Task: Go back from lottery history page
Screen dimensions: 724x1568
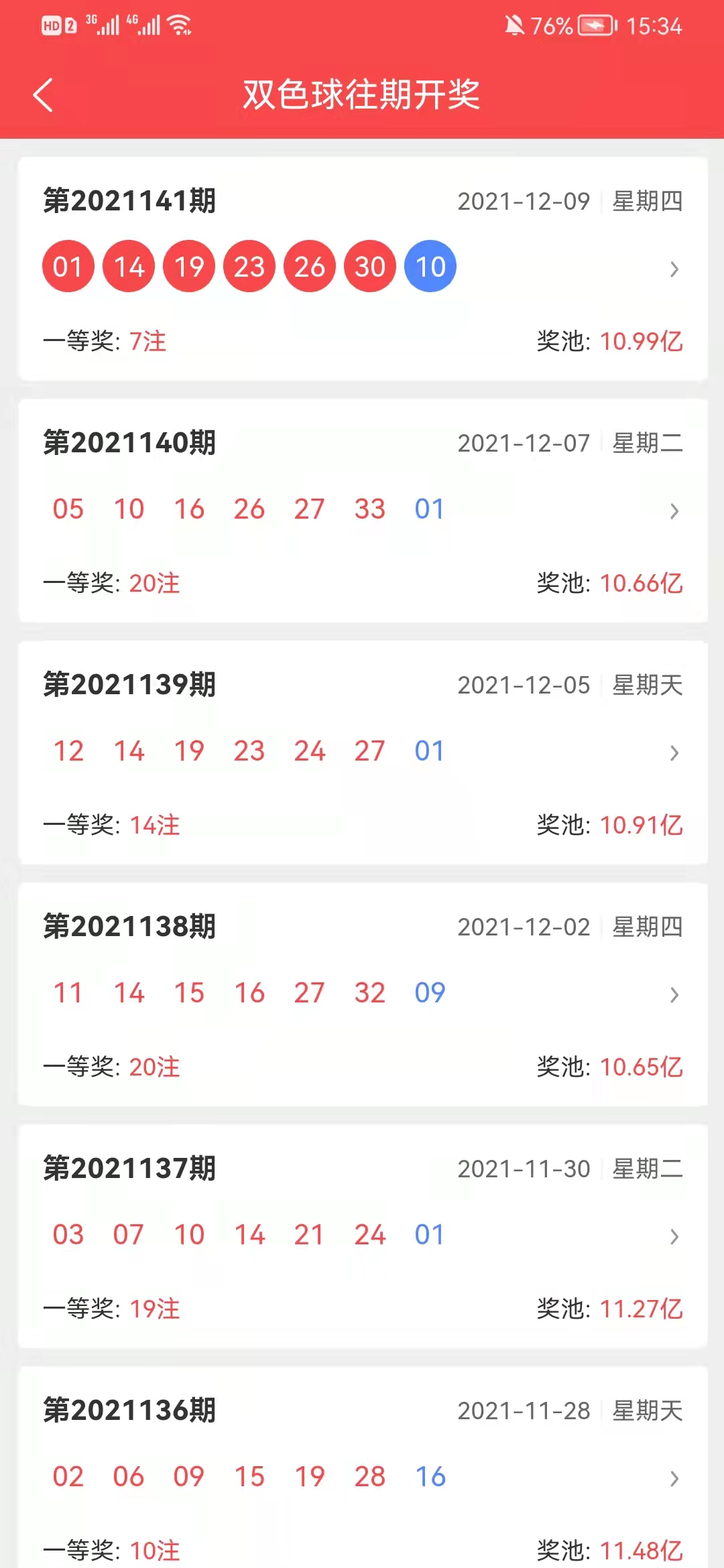Action: pos(43,94)
